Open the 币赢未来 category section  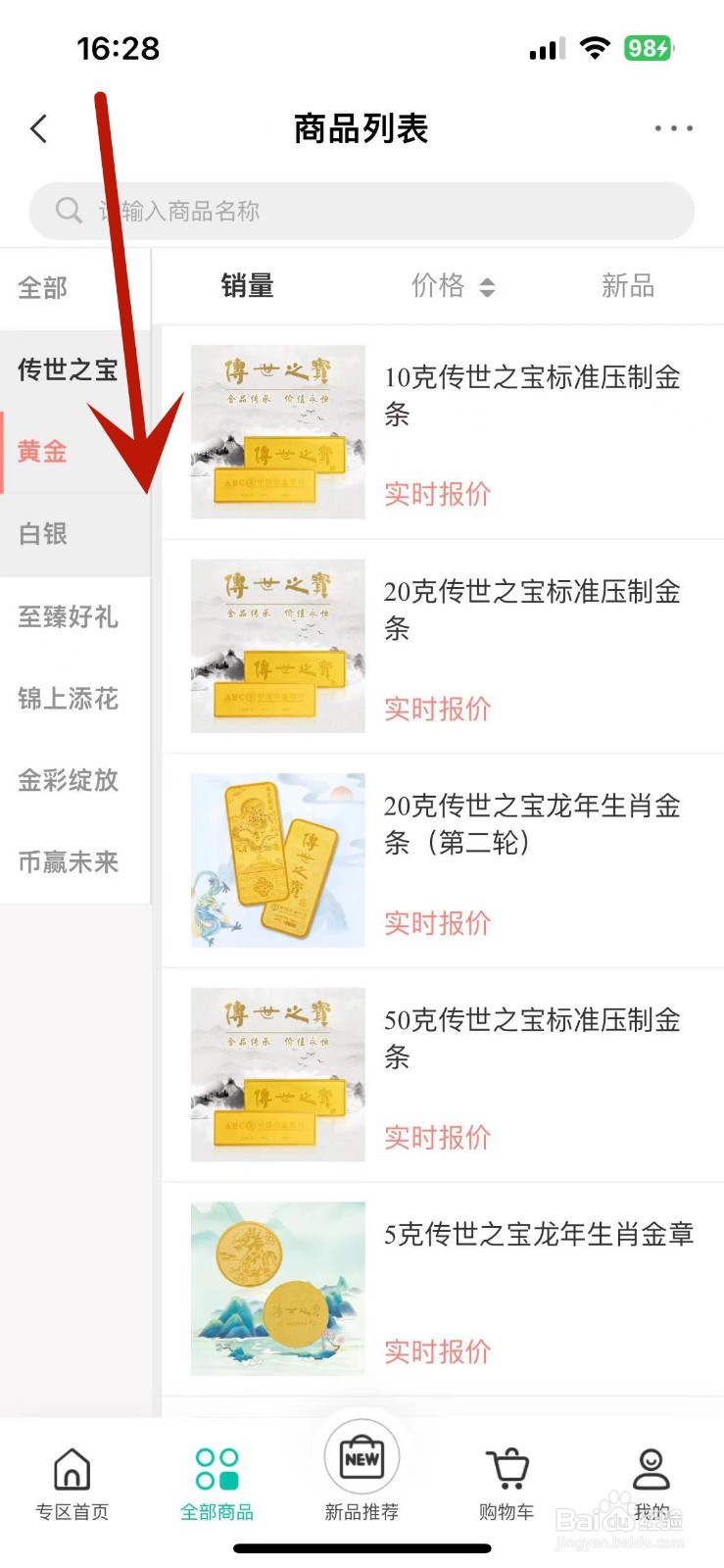(69, 862)
